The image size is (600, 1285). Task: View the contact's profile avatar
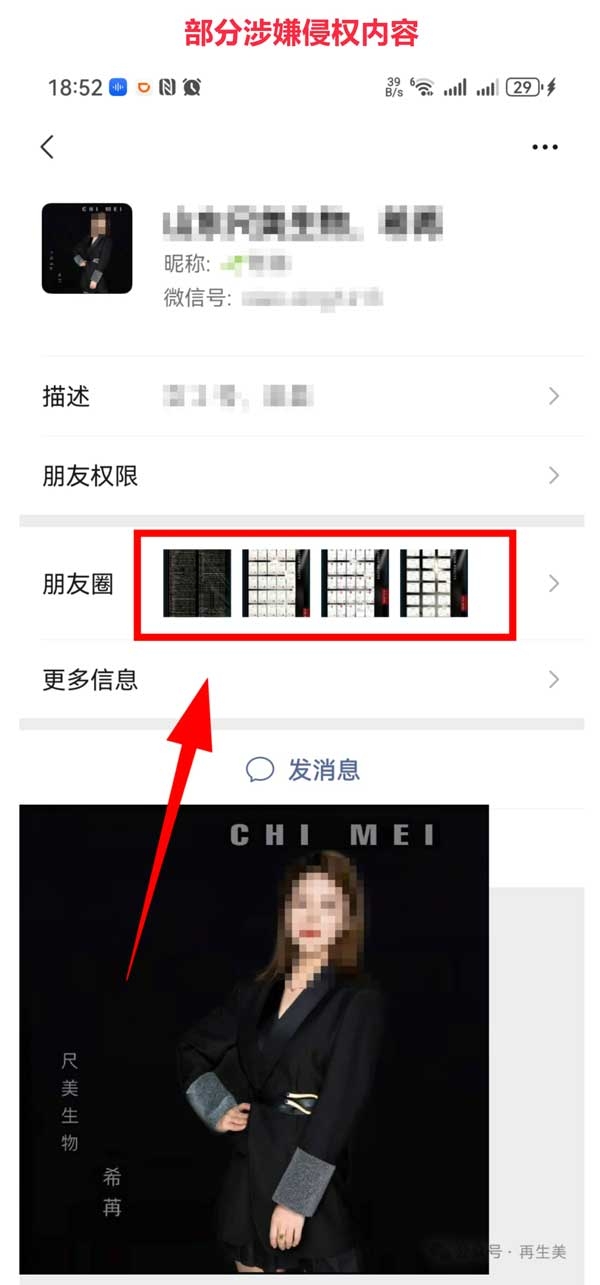87,248
